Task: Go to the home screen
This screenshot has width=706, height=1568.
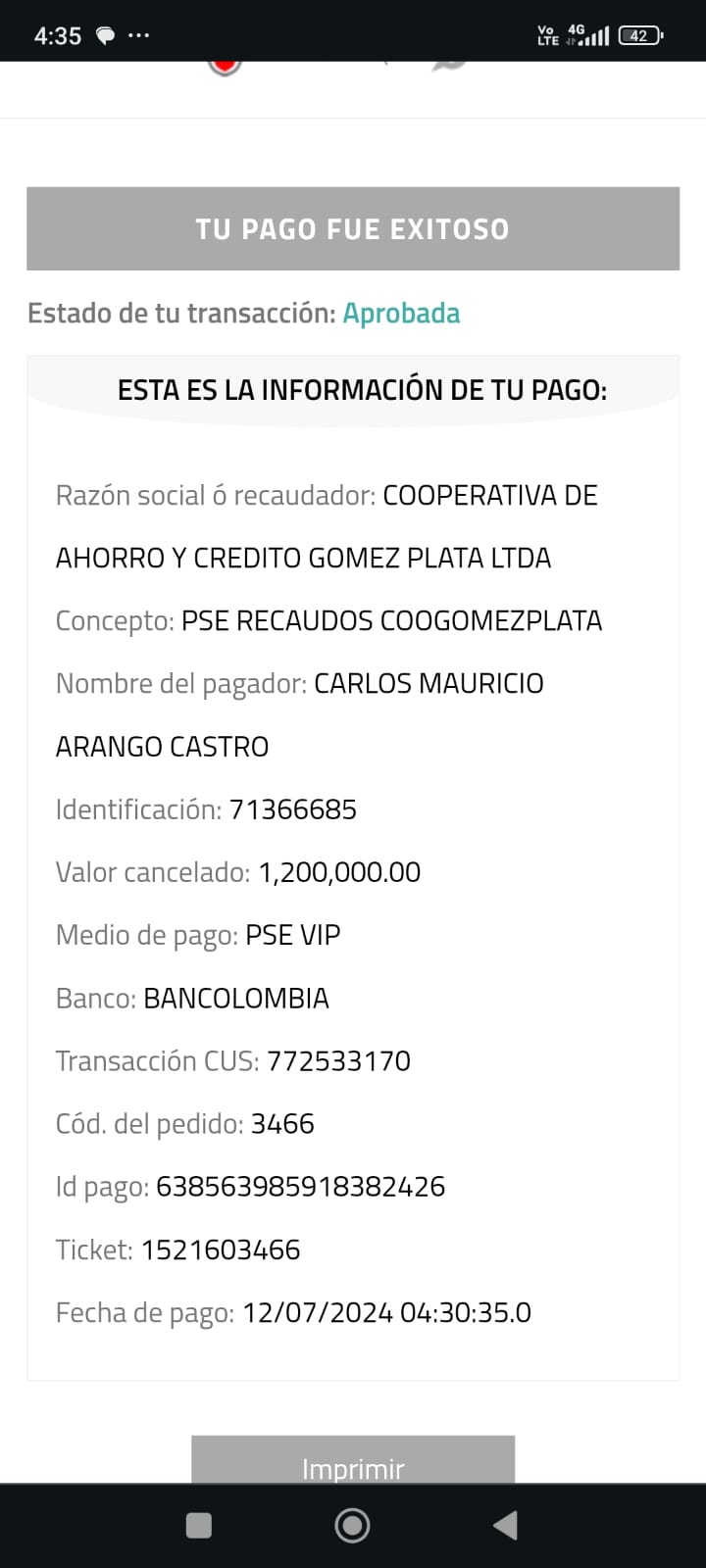Action: [x=352, y=1525]
